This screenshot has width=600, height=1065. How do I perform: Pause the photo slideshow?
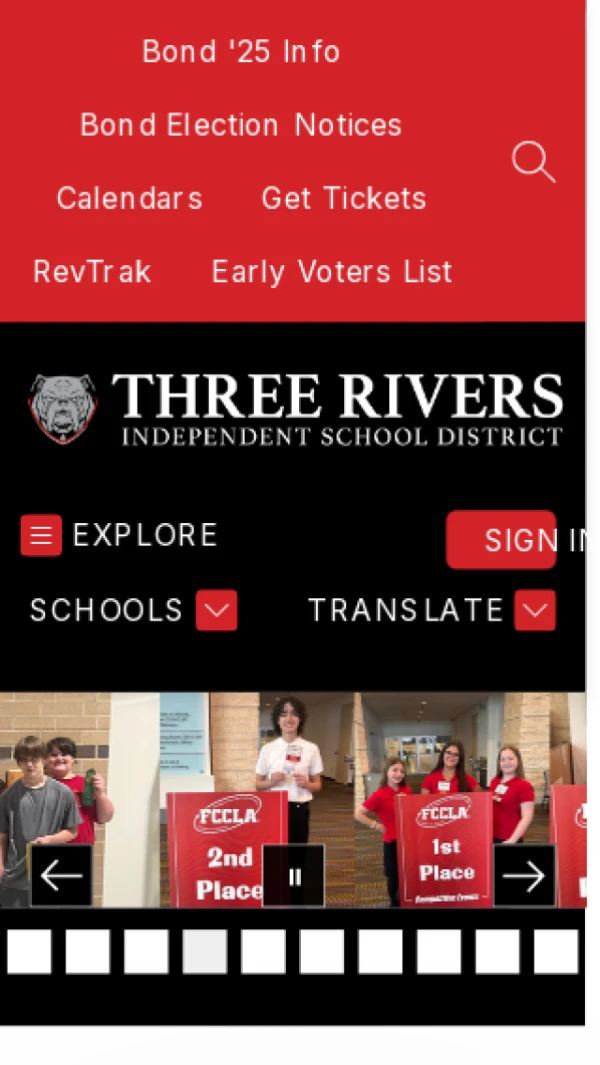(294, 876)
